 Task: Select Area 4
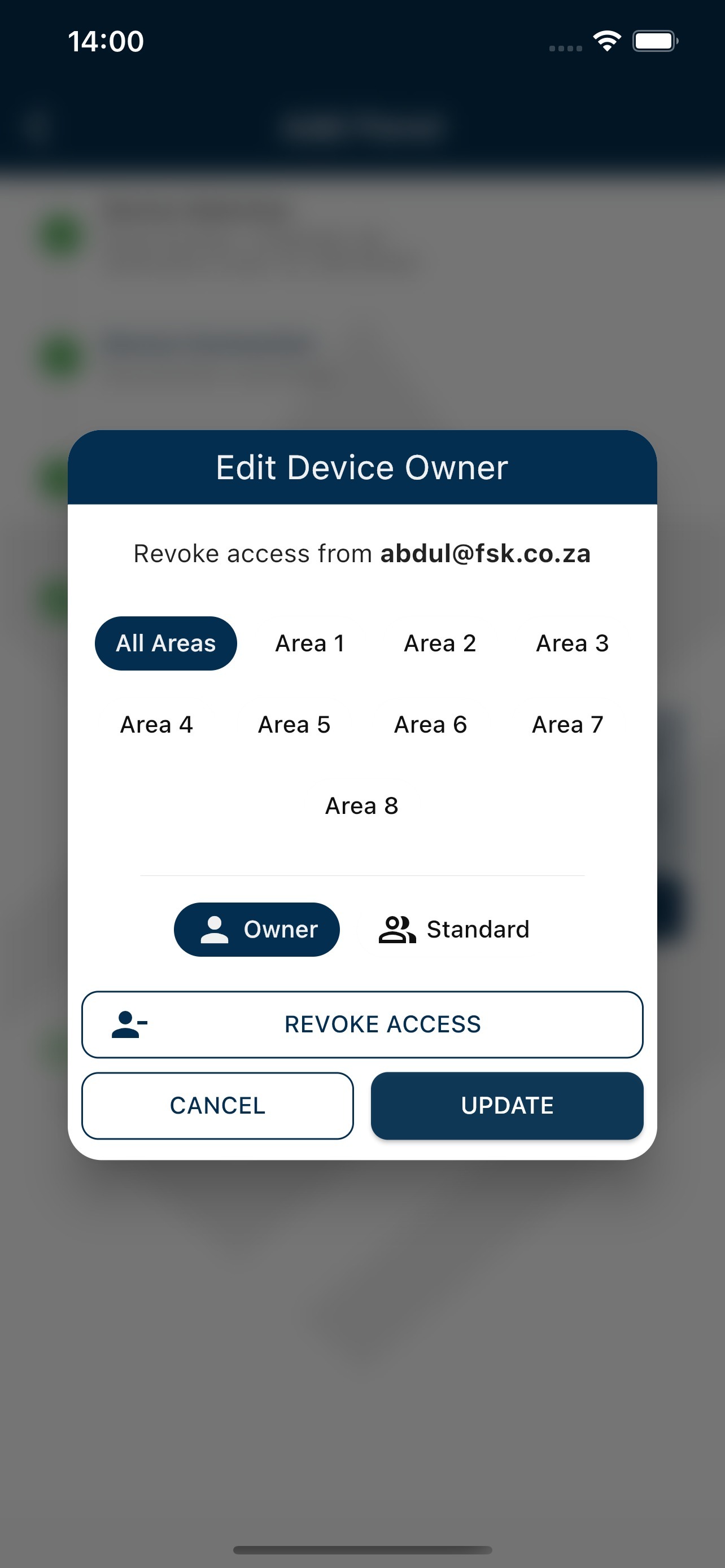pyautogui.click(x=156, y=724)
